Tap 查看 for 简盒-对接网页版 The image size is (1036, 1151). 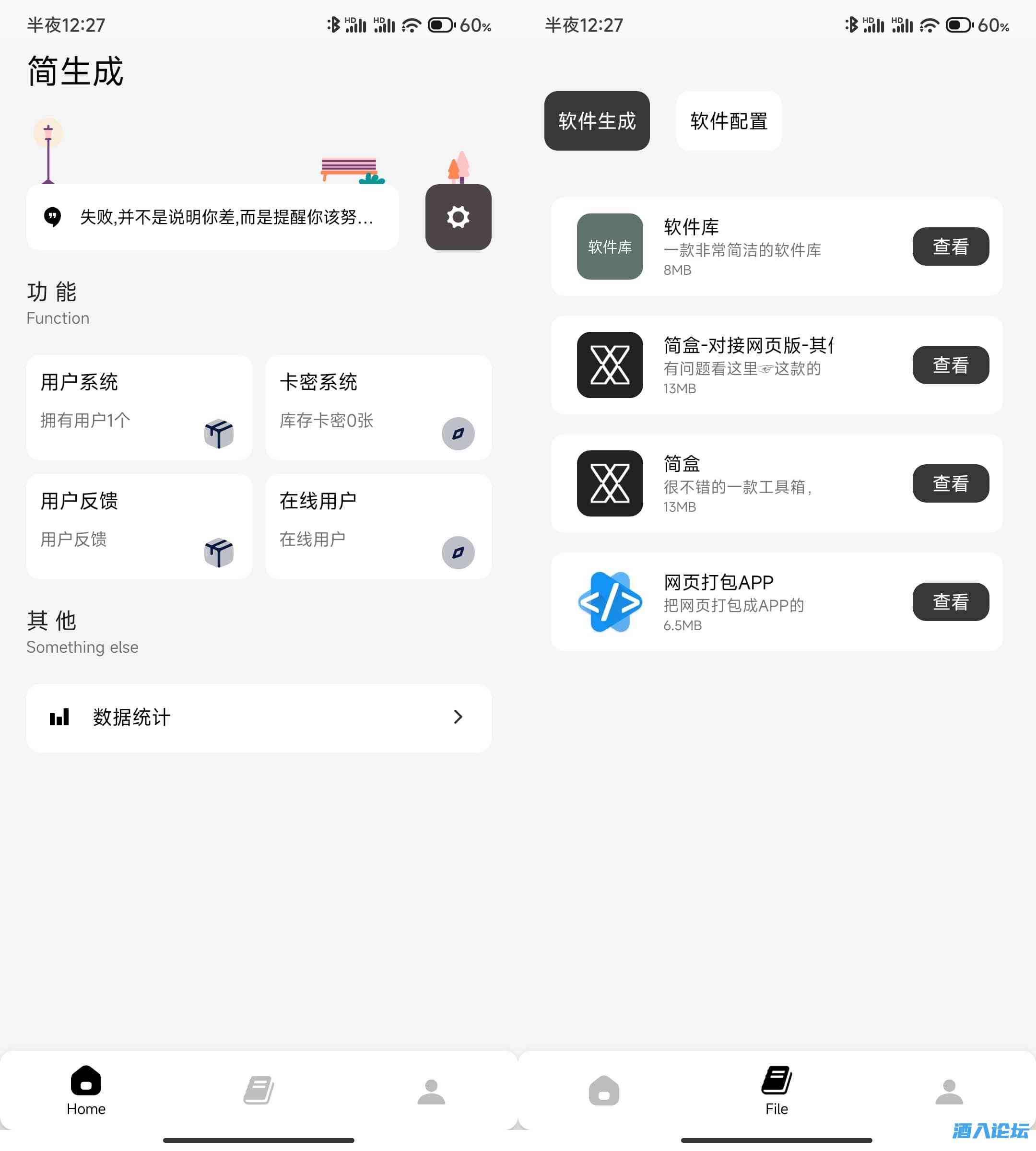tap(950, 365)
